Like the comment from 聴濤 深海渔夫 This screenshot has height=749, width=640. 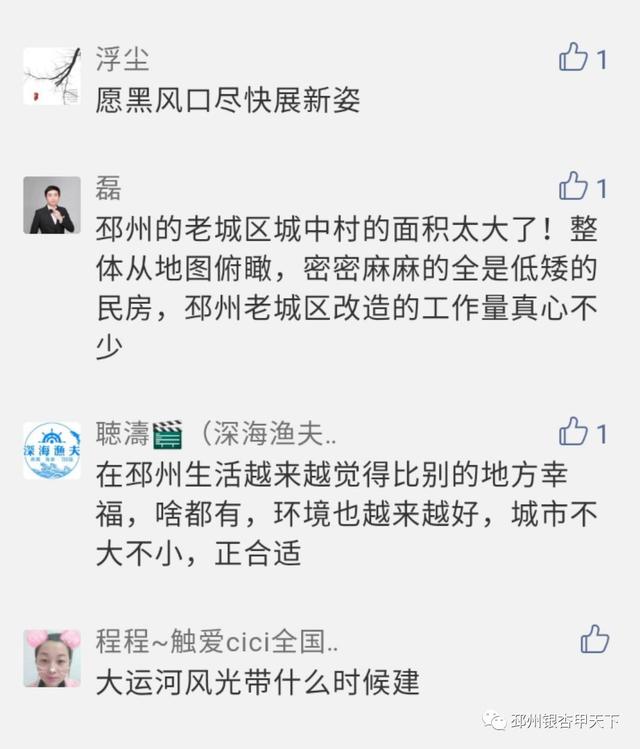pos(574,431)
